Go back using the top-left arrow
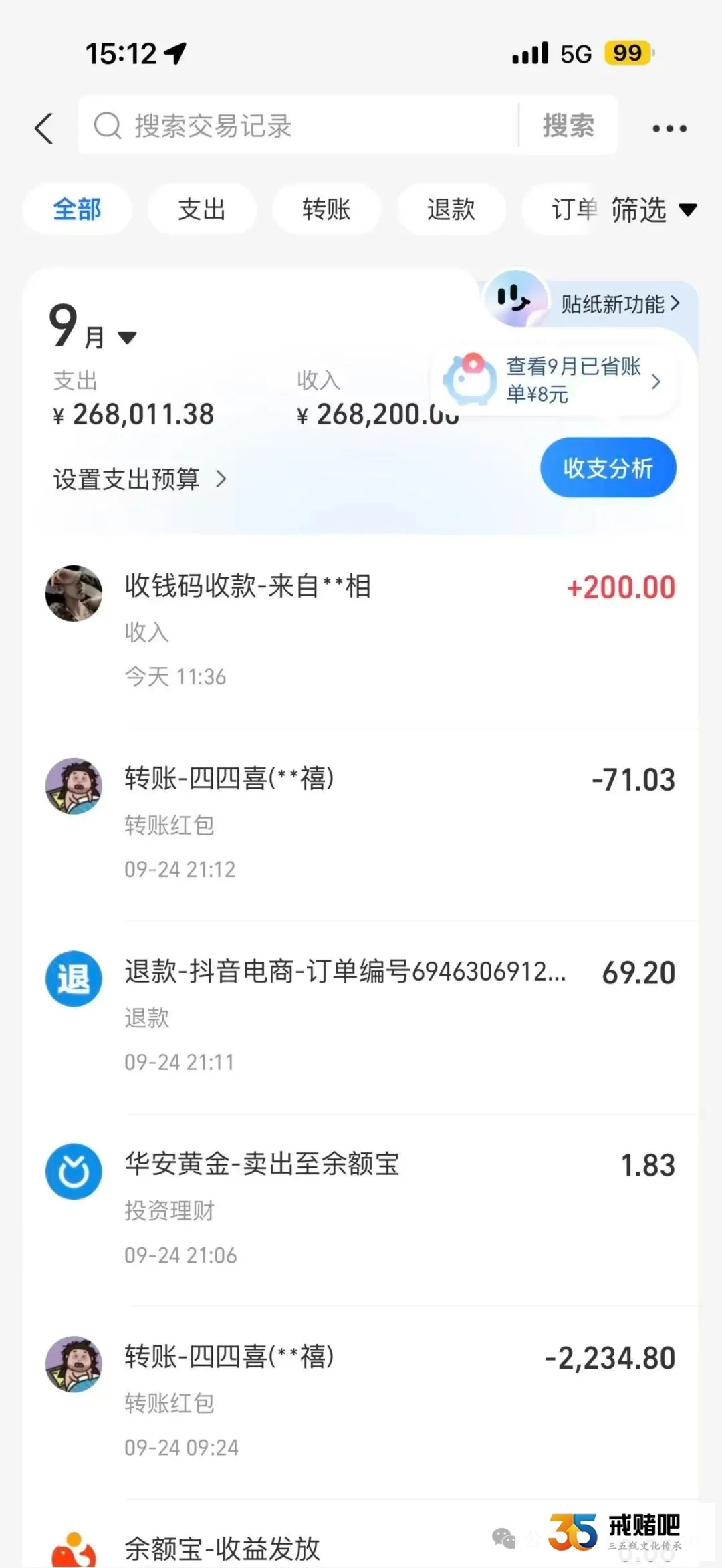722x1568 pixels. click(44, 128)
